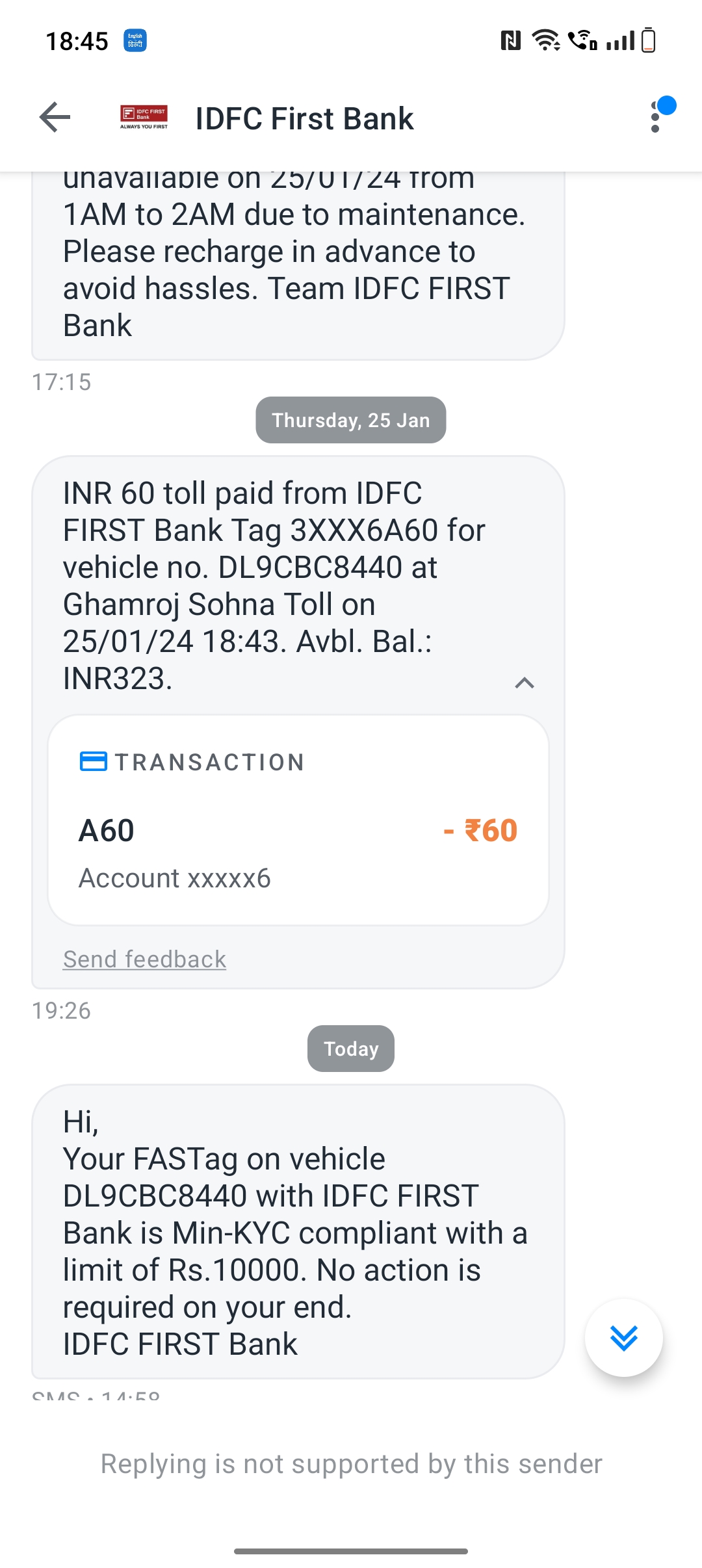
Task: Collapse the toll transaction details chevron
Action: 525,683
